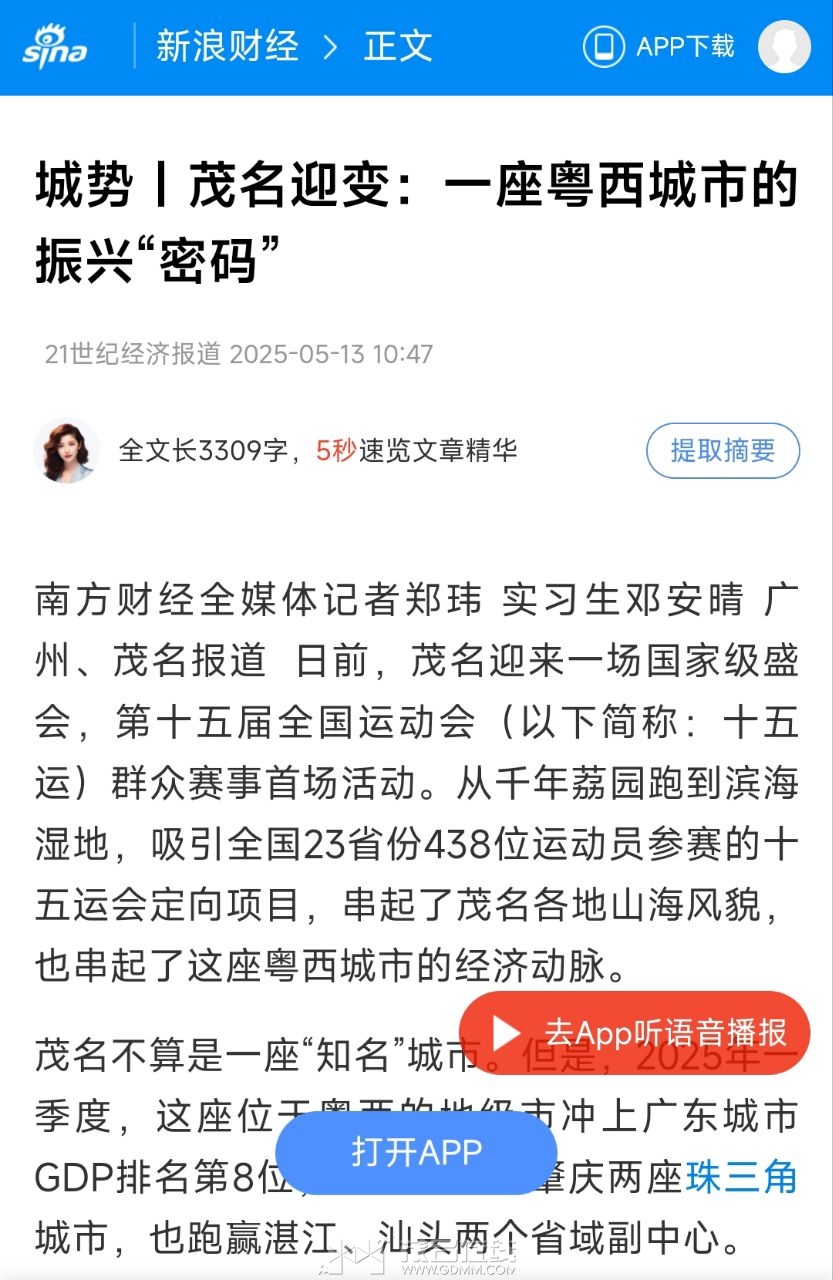Play audio via 去App听语音播报
Screen dimensions: 833x1280
[x=634, y=1033]
